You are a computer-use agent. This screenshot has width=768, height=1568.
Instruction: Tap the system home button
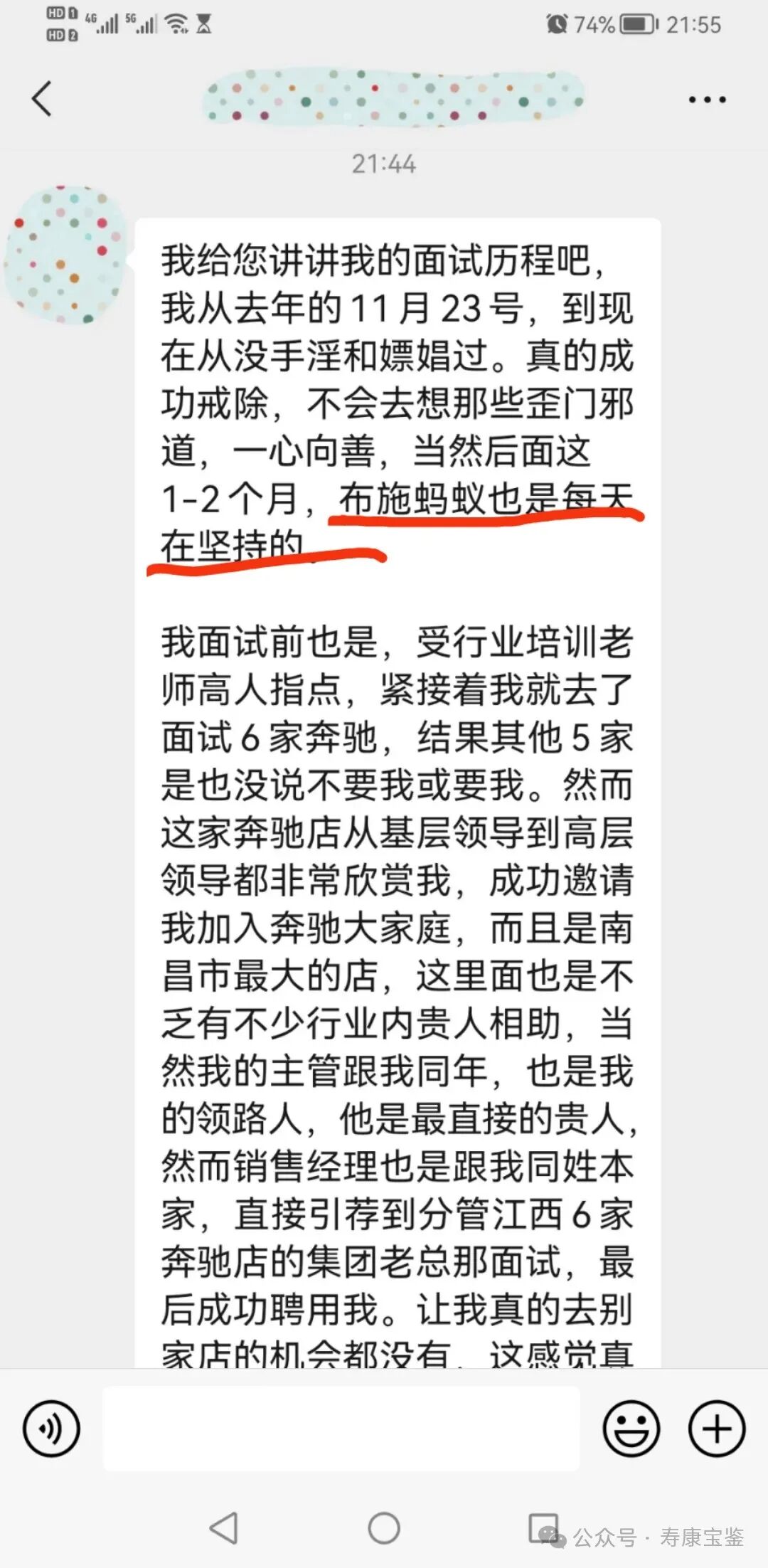tap(384, 1527)
